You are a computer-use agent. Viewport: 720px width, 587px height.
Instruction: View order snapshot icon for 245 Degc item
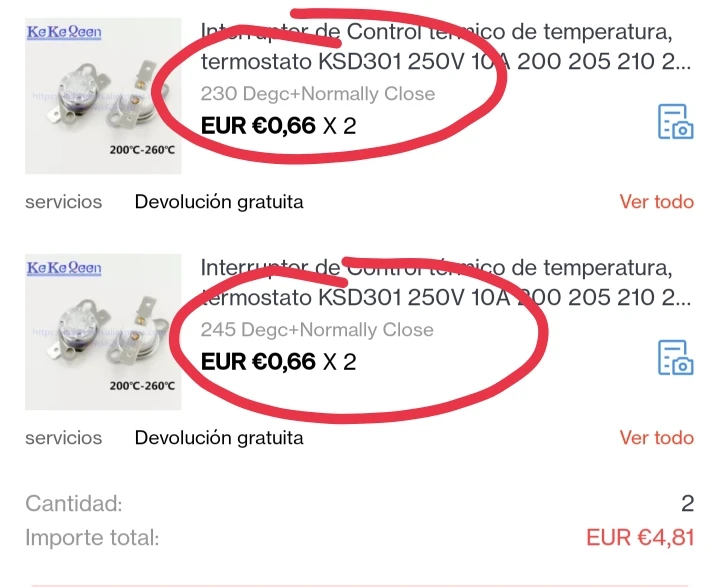coord(675,357)
